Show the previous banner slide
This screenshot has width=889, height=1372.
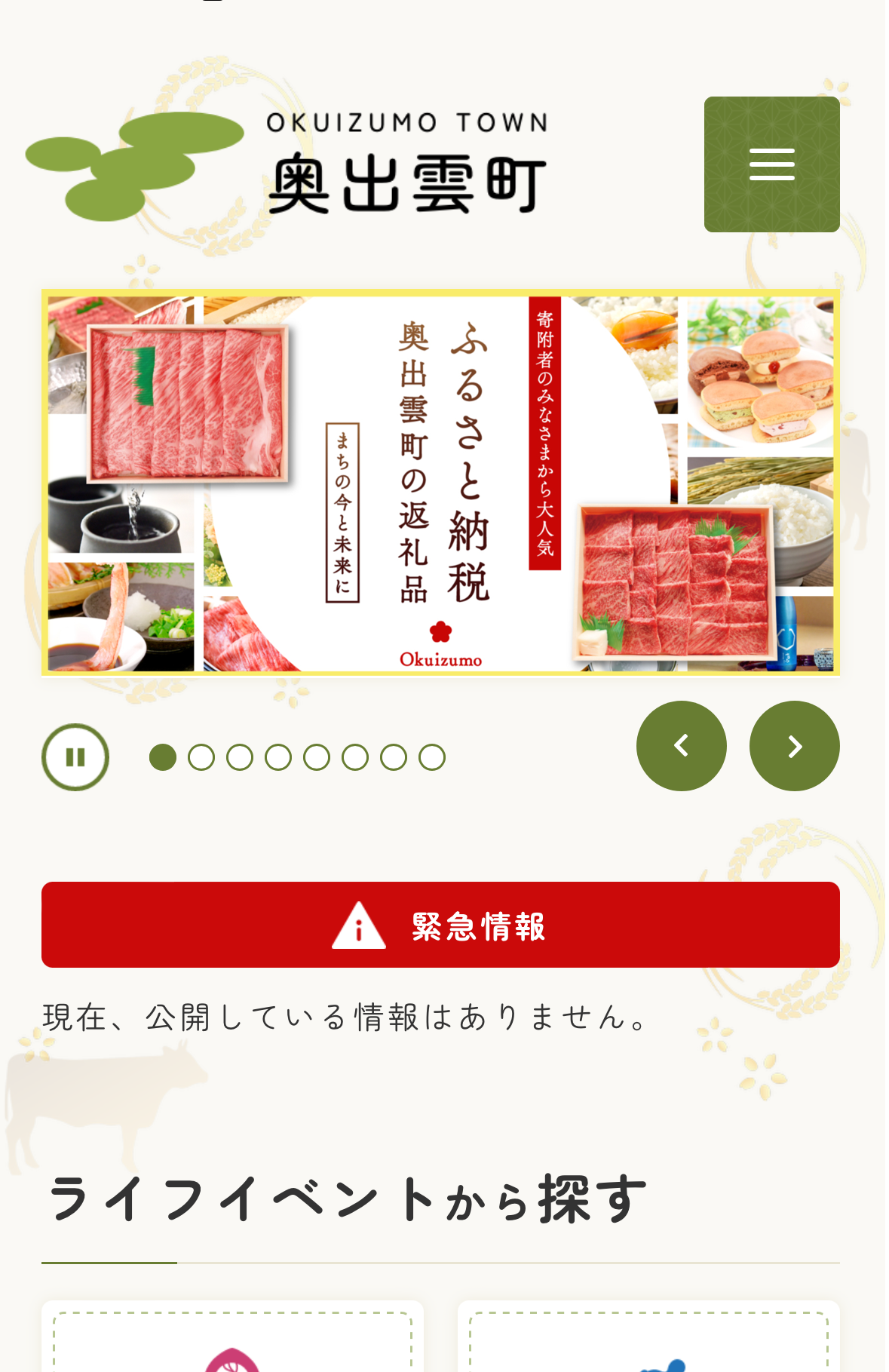coord(681,746)
